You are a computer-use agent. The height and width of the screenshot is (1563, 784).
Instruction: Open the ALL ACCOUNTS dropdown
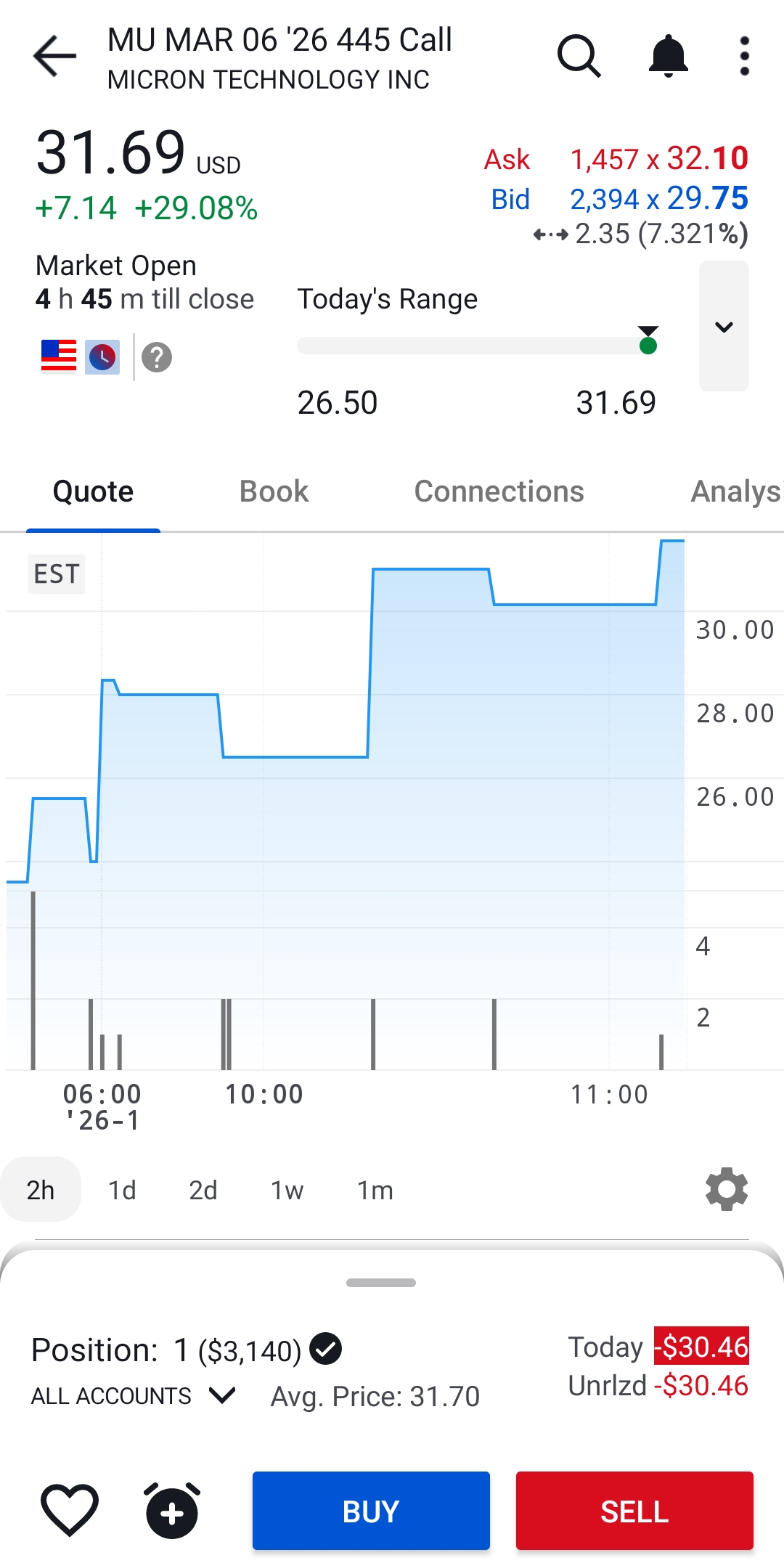pyautogui.click(x=134, y=1395)
